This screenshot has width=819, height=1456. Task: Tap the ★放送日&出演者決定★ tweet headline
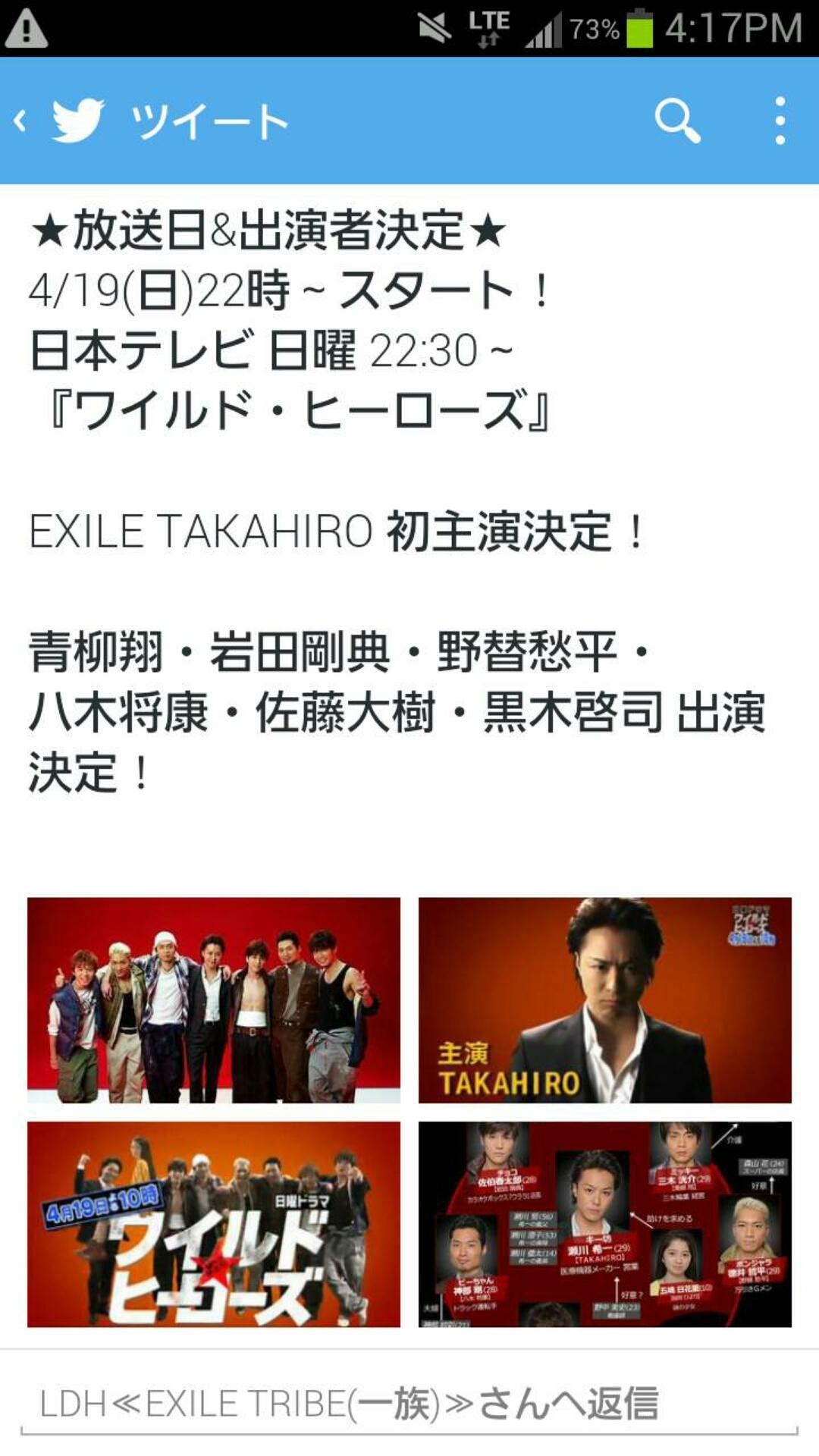265,231
